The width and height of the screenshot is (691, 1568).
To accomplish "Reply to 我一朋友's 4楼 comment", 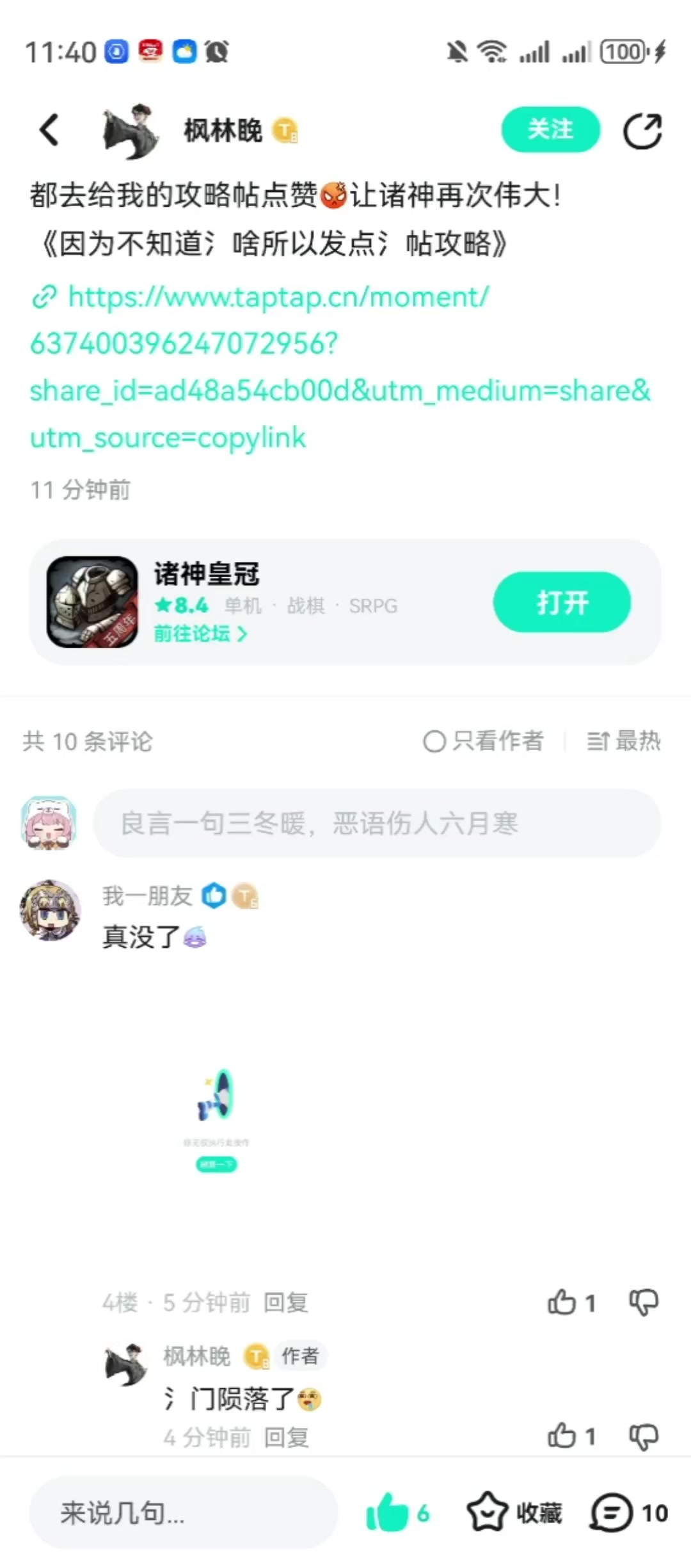I will point(286,1302).
